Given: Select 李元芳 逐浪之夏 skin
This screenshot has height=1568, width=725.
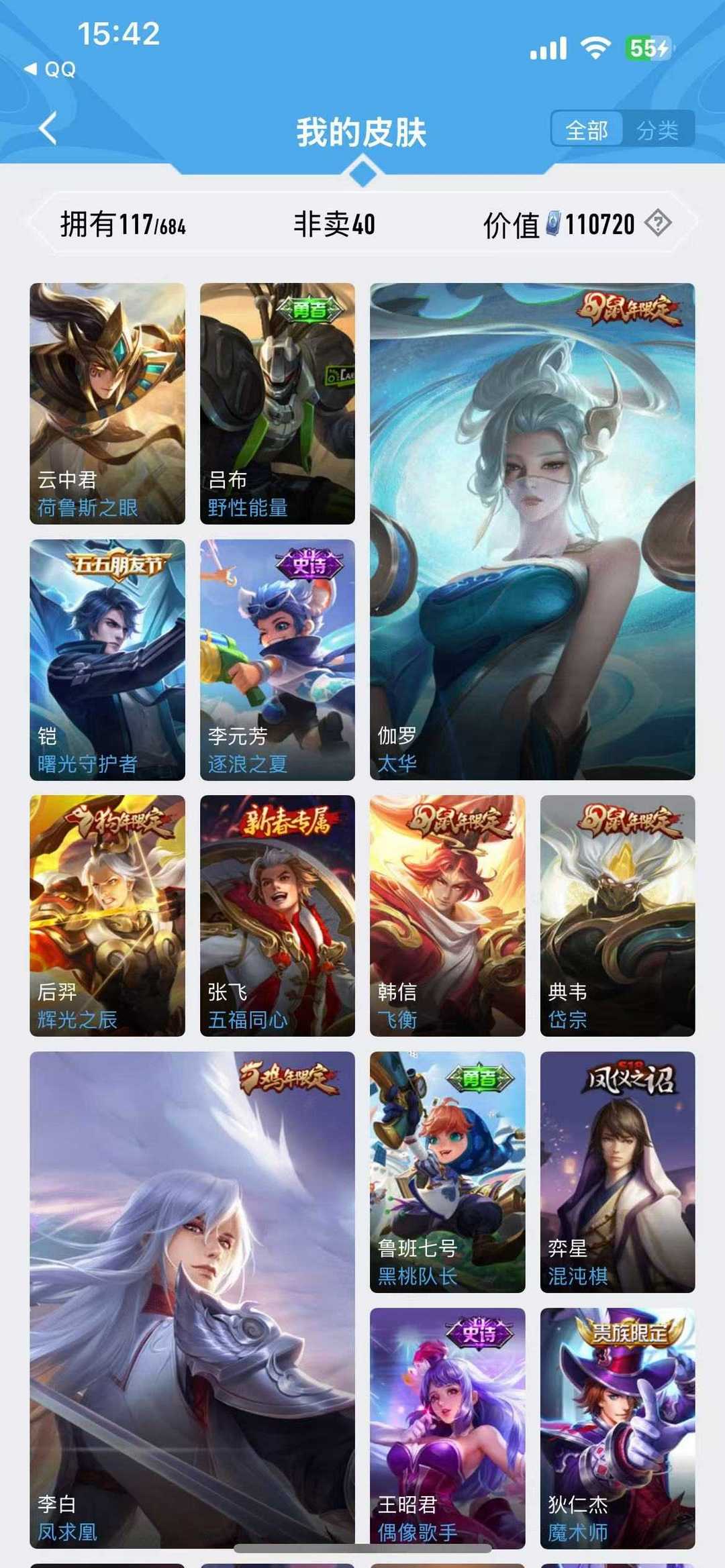Looking at the screenshot, I should coord(277,660).
